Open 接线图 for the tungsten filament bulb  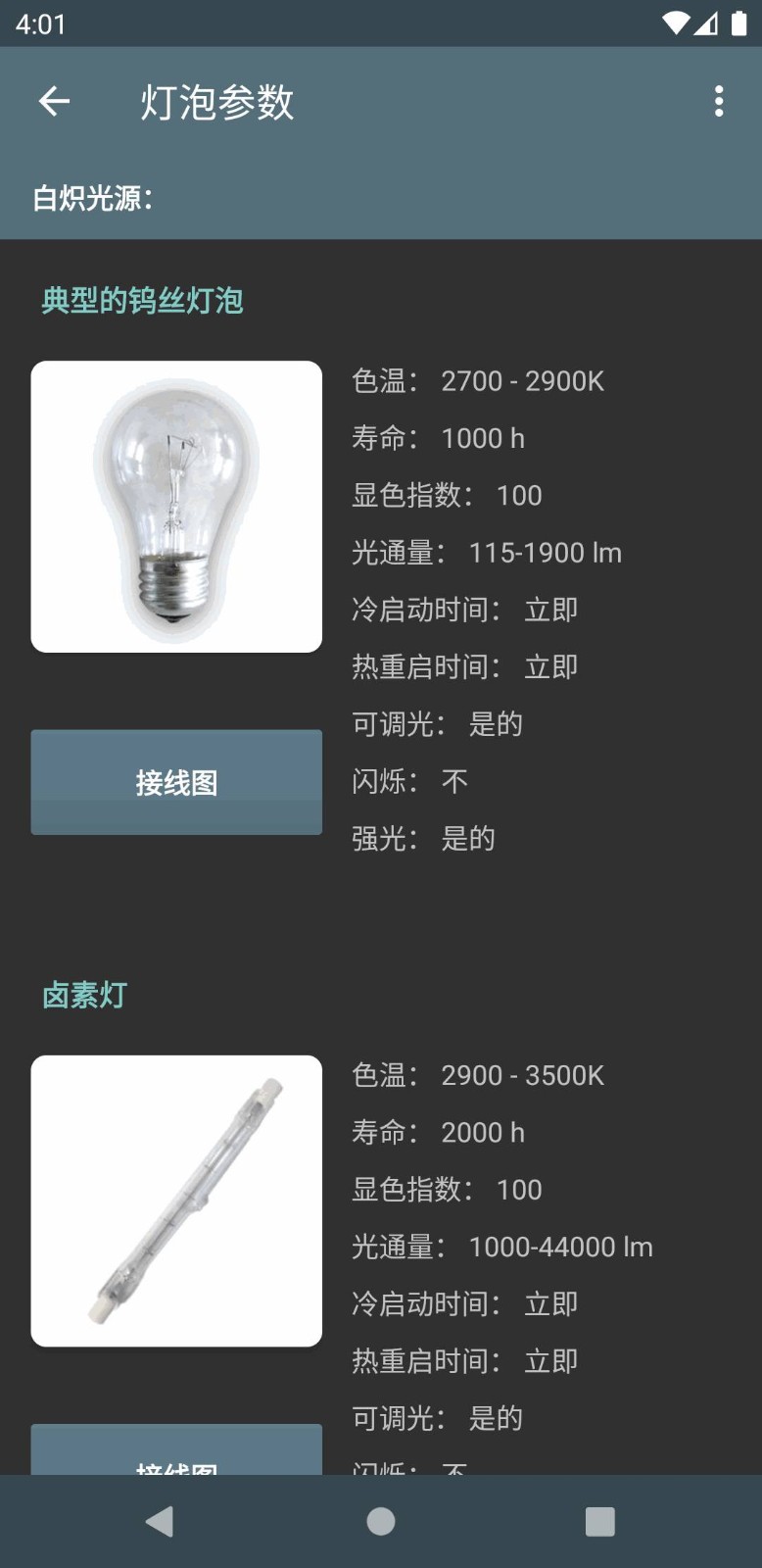pos(176,782)
